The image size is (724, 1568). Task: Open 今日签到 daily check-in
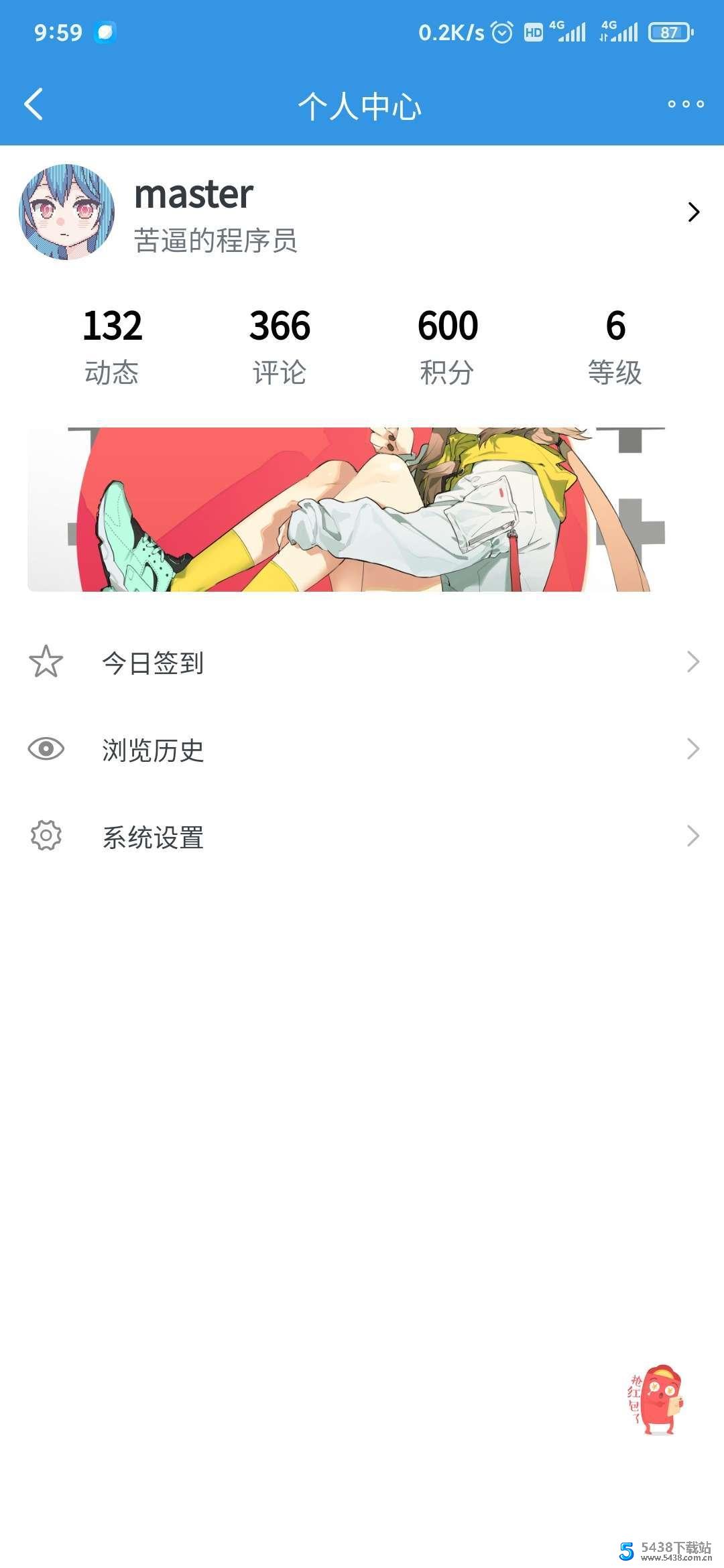362,662
